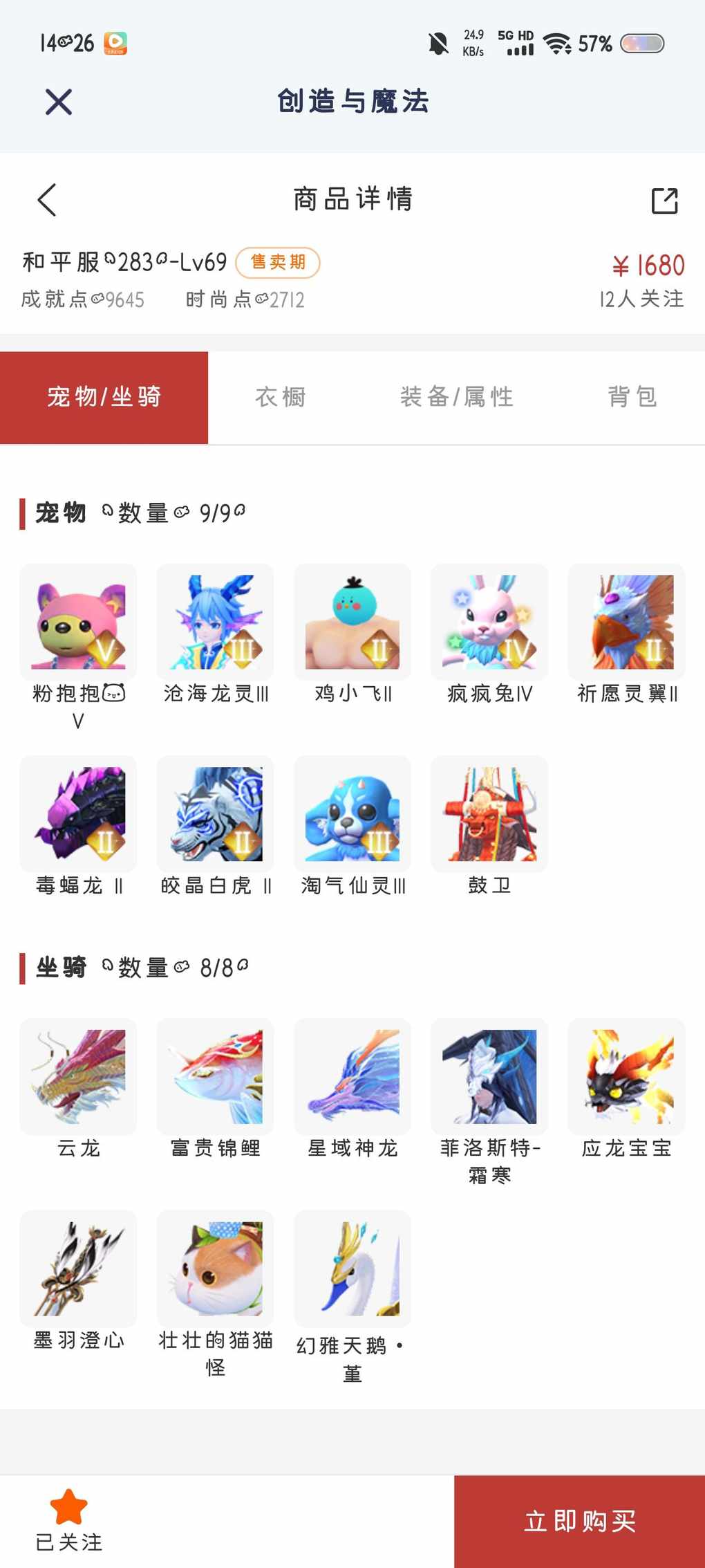This screenshot has height=1568, width=705.
Task: Go back from 商品详情
Action: coord(47,200)
